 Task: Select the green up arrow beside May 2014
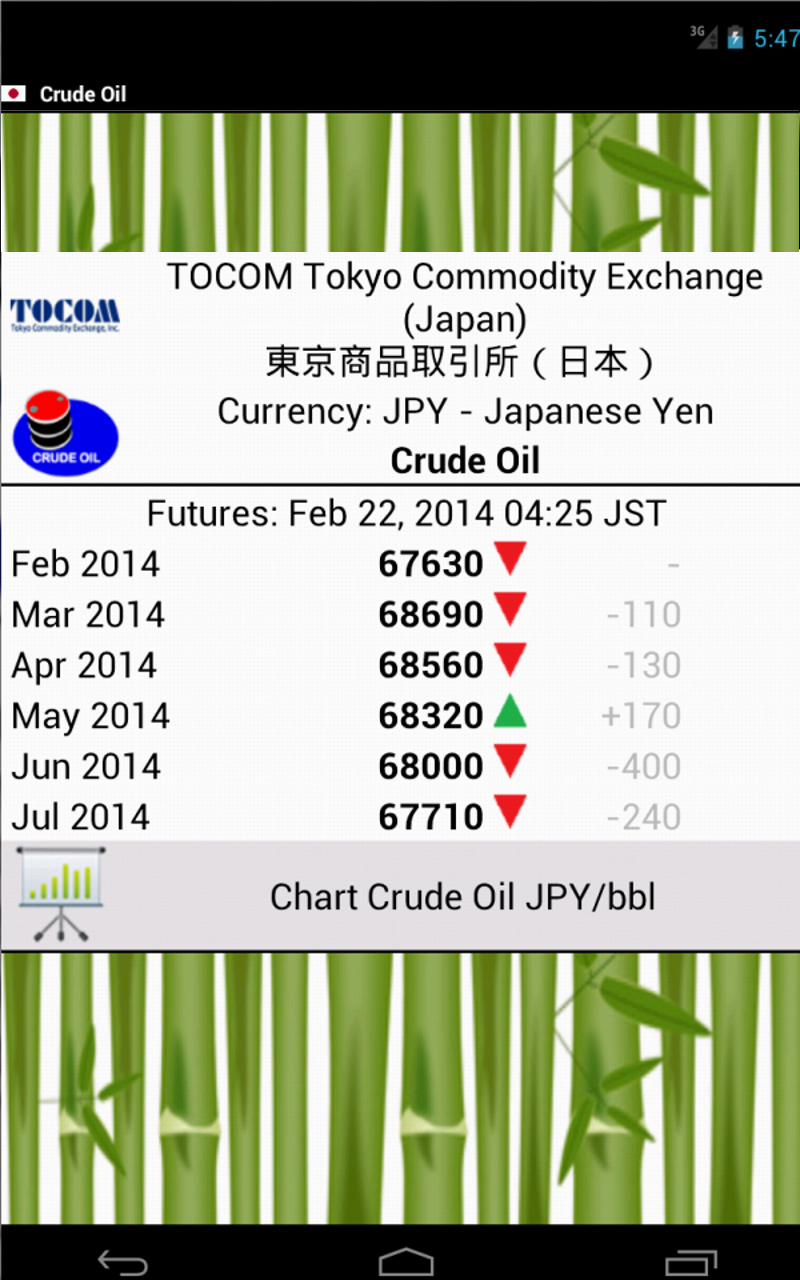point(510,713)
